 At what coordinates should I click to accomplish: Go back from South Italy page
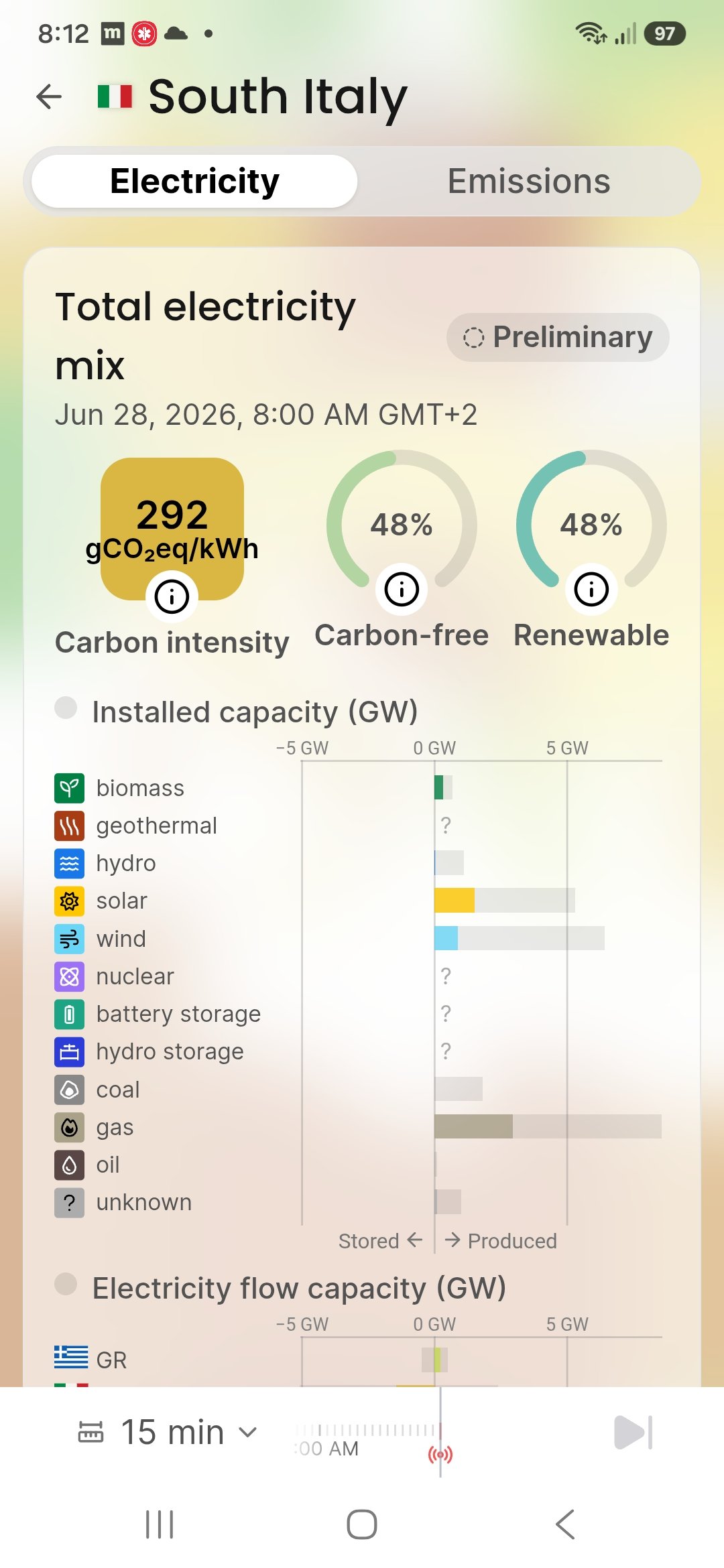49,96
